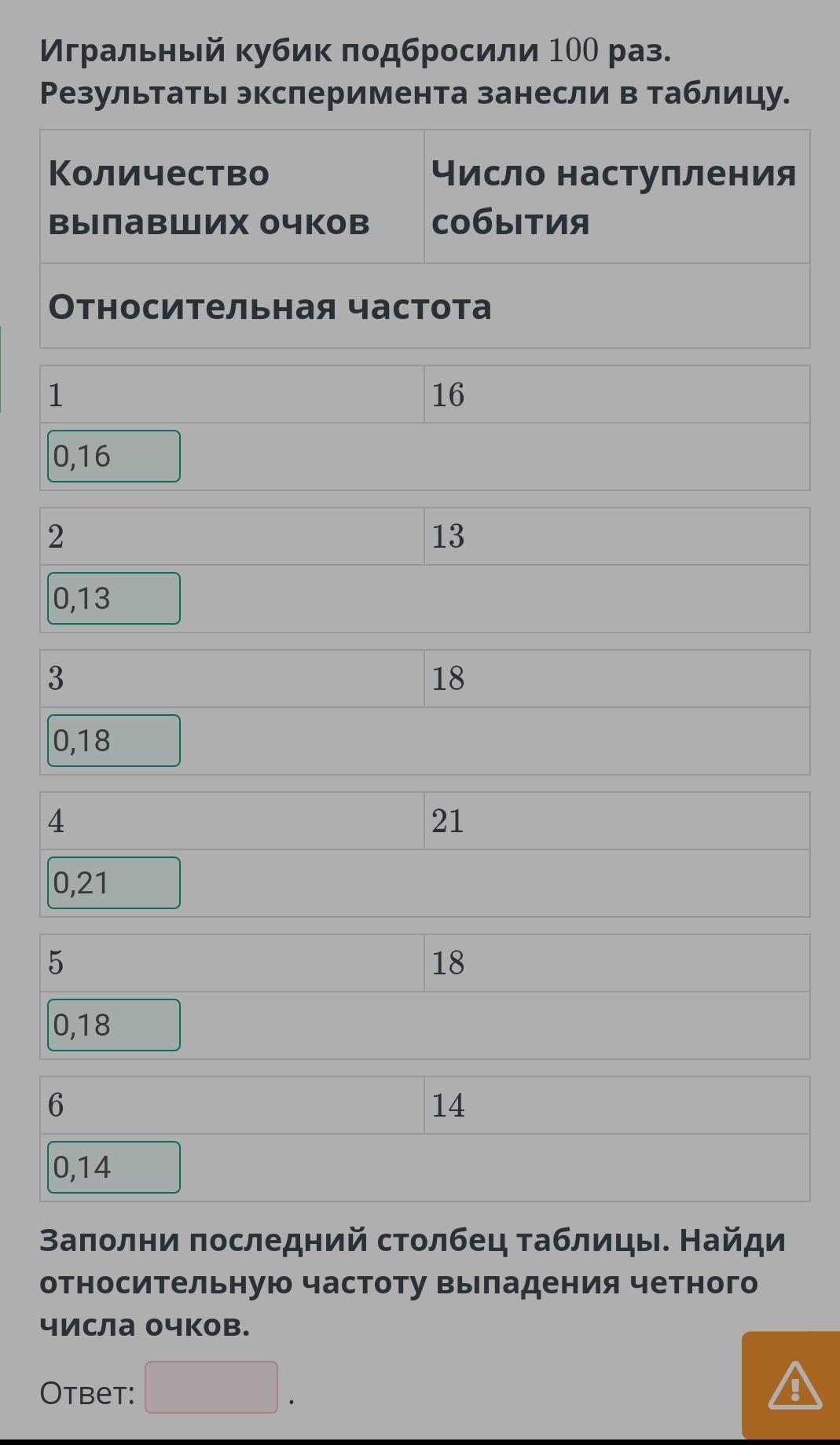This screenshot has width=840, height=1445.
Task: Select the 0,18 field under row 3
Action: (114, 740)
